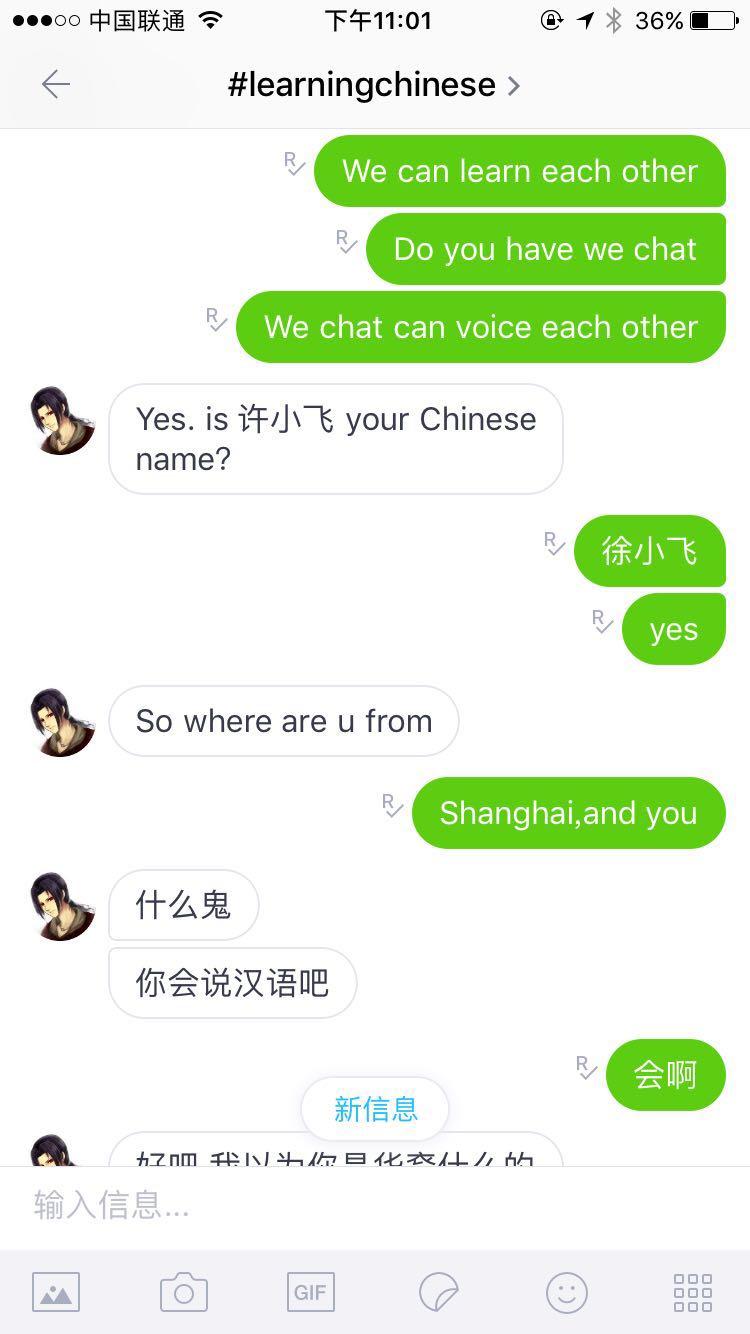Open the GIF picker

(310, 1293)
